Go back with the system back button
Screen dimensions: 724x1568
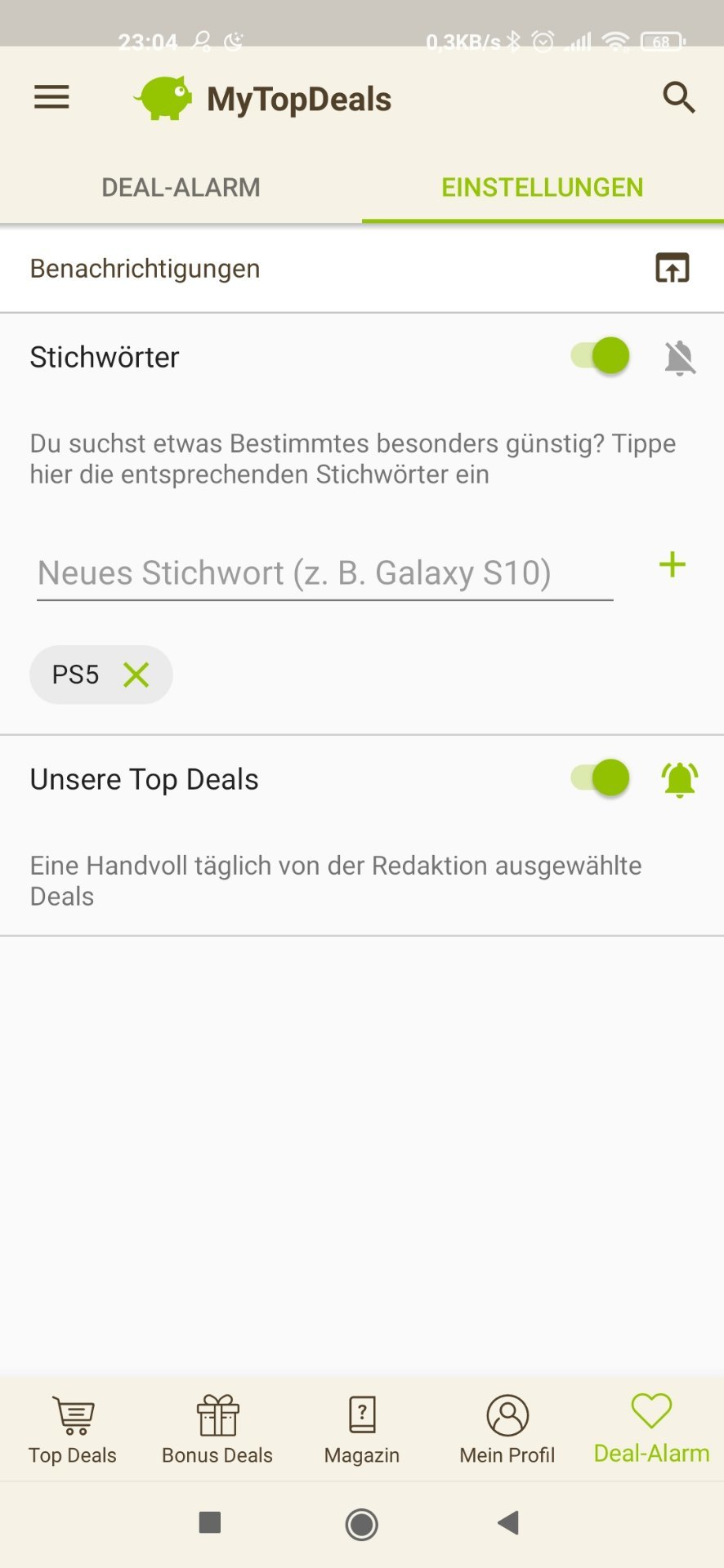point(508,1522)
